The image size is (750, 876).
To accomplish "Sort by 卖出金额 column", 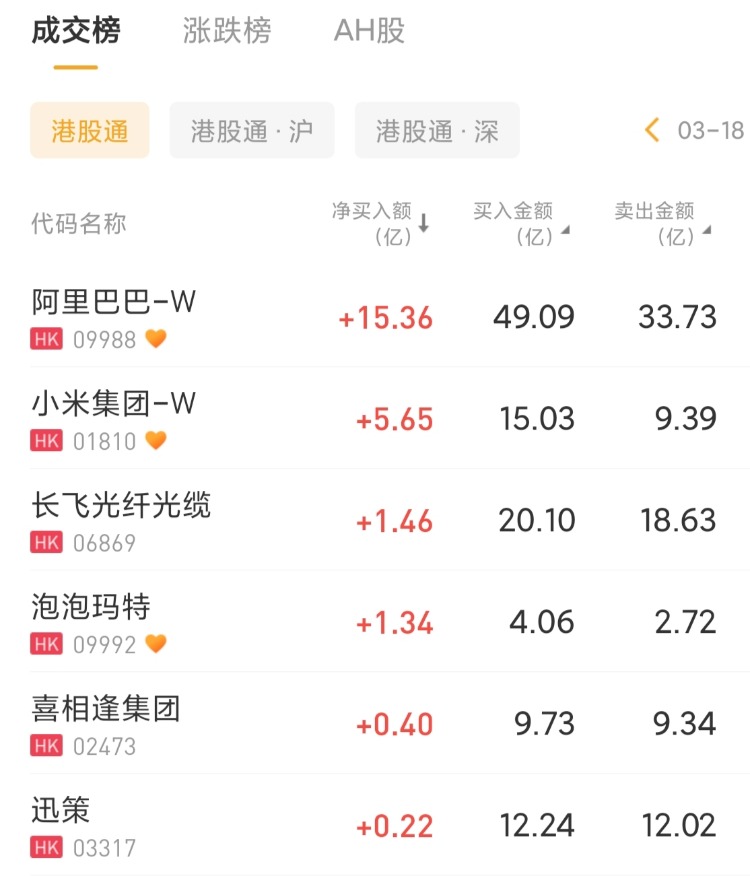I will click(x=662, y=224).
